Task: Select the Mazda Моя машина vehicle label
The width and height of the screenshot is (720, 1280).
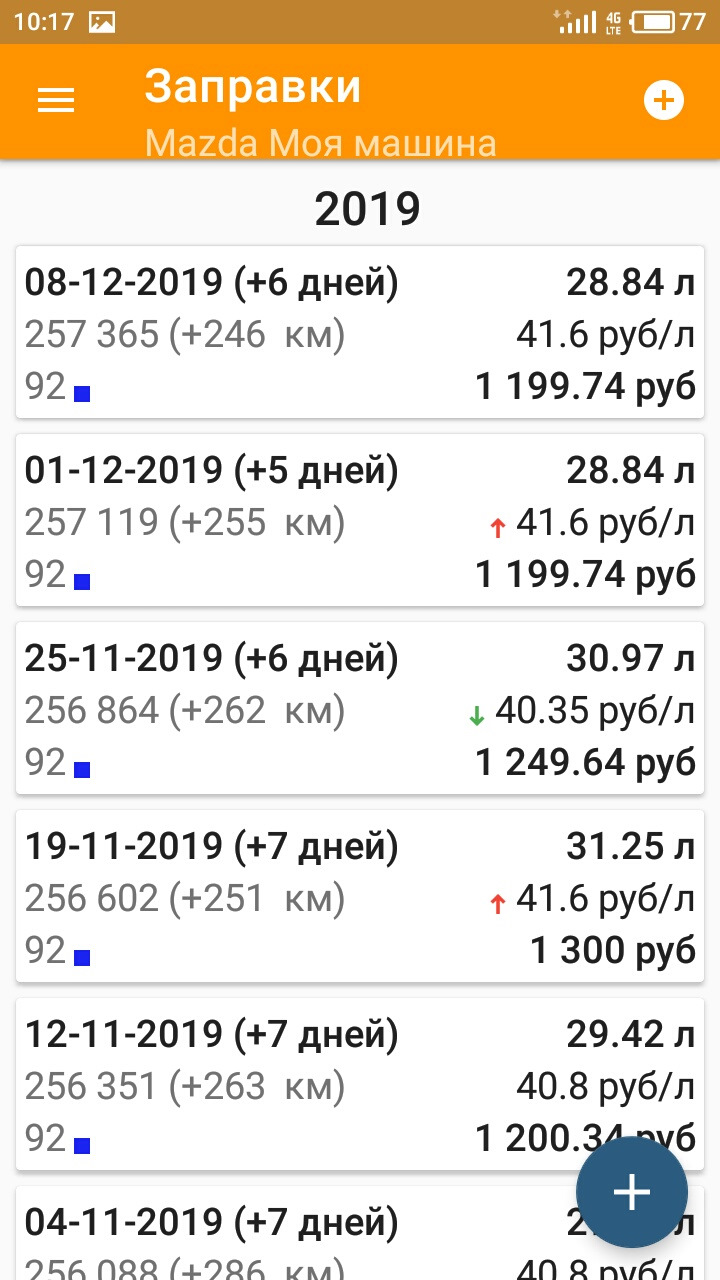Action: (320, 143)
